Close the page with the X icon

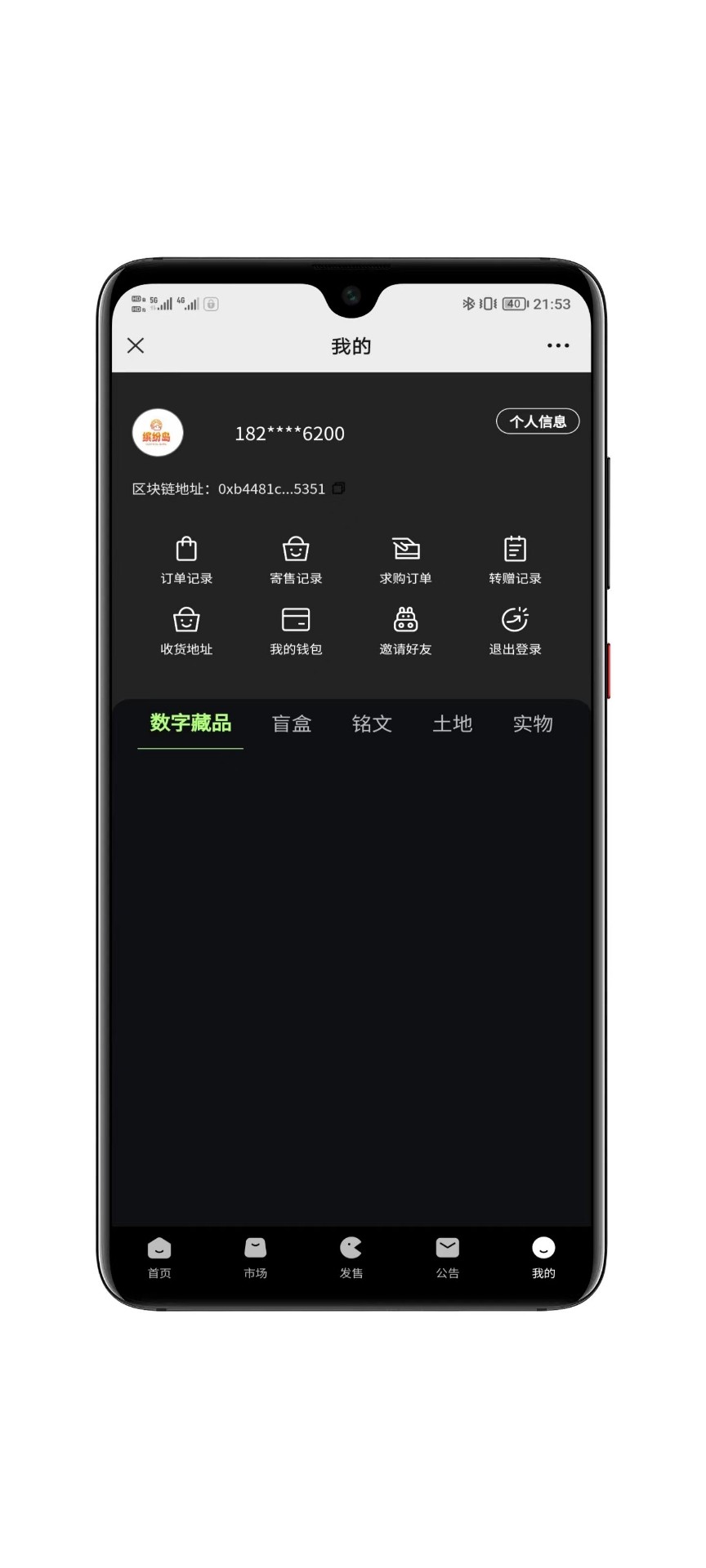[136, 345]
